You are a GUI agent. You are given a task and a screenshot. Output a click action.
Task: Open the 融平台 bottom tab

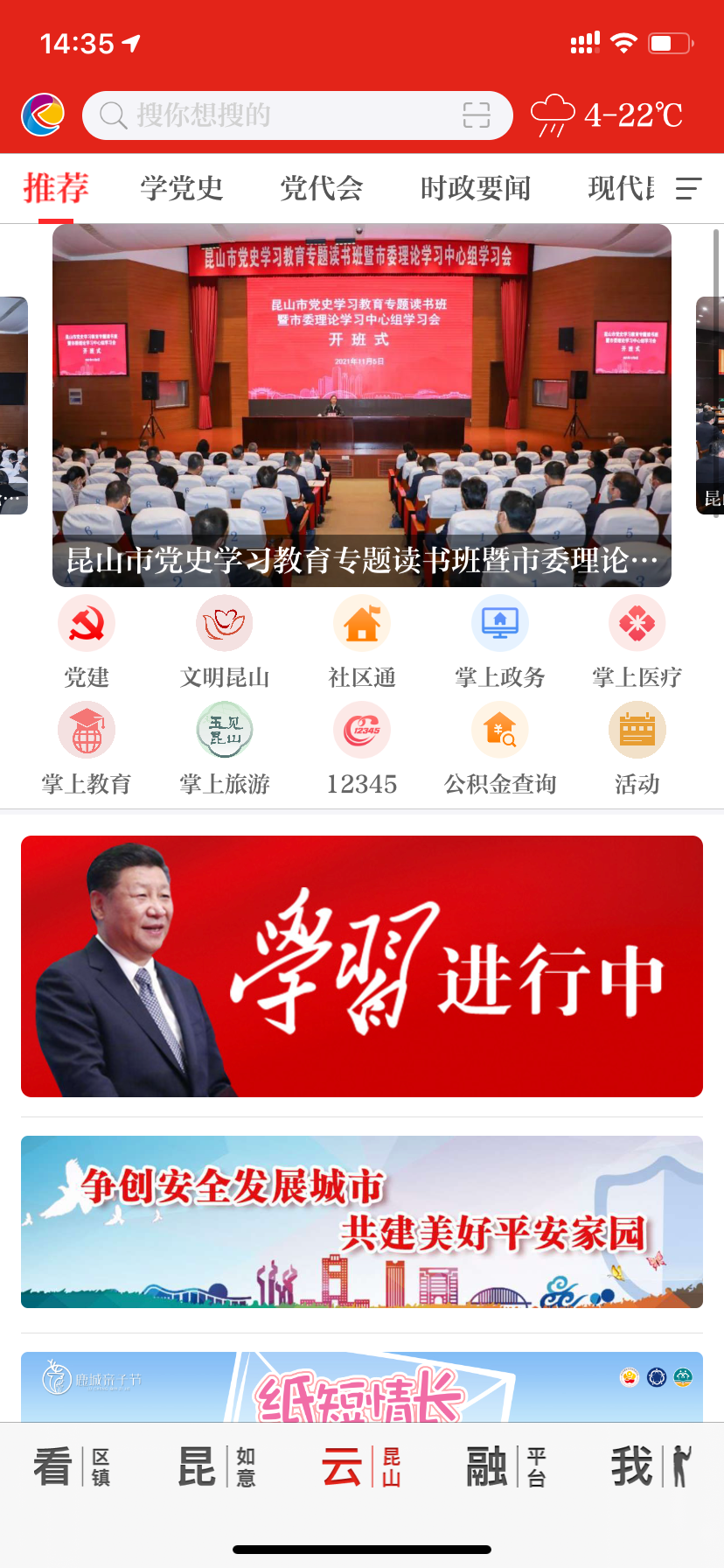coord(506,1467)
